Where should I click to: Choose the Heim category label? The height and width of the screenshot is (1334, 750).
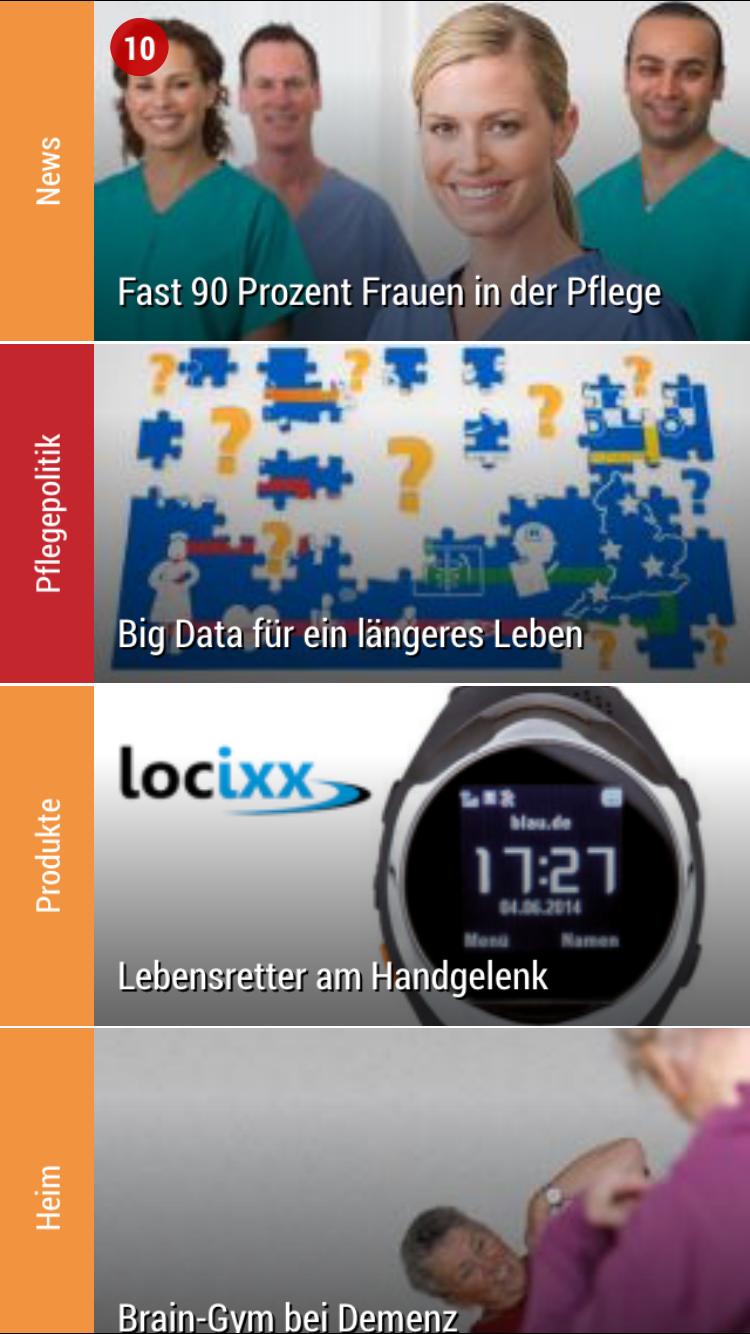tap(47, 1197)
